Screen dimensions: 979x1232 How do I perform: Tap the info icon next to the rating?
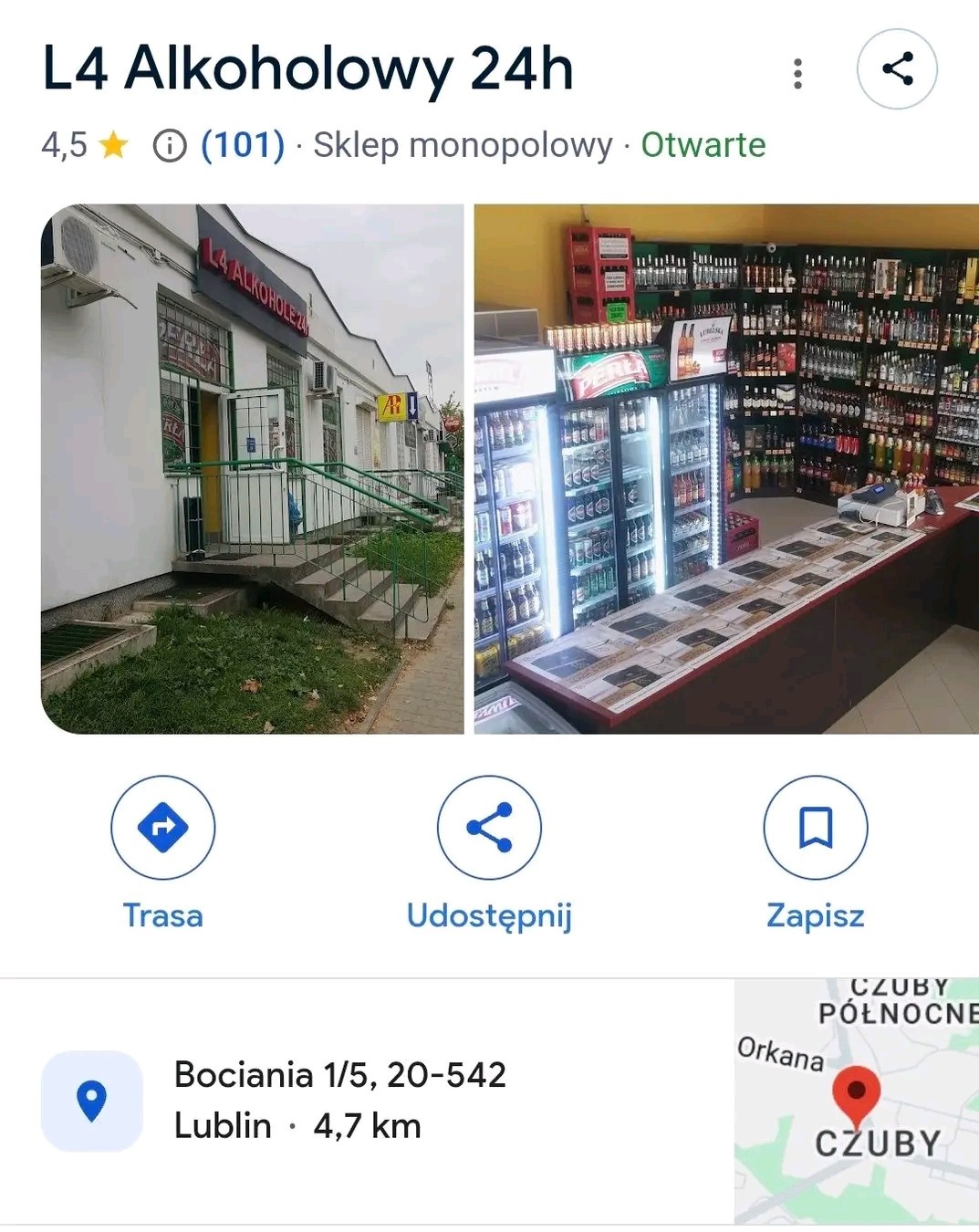point(170,144)
